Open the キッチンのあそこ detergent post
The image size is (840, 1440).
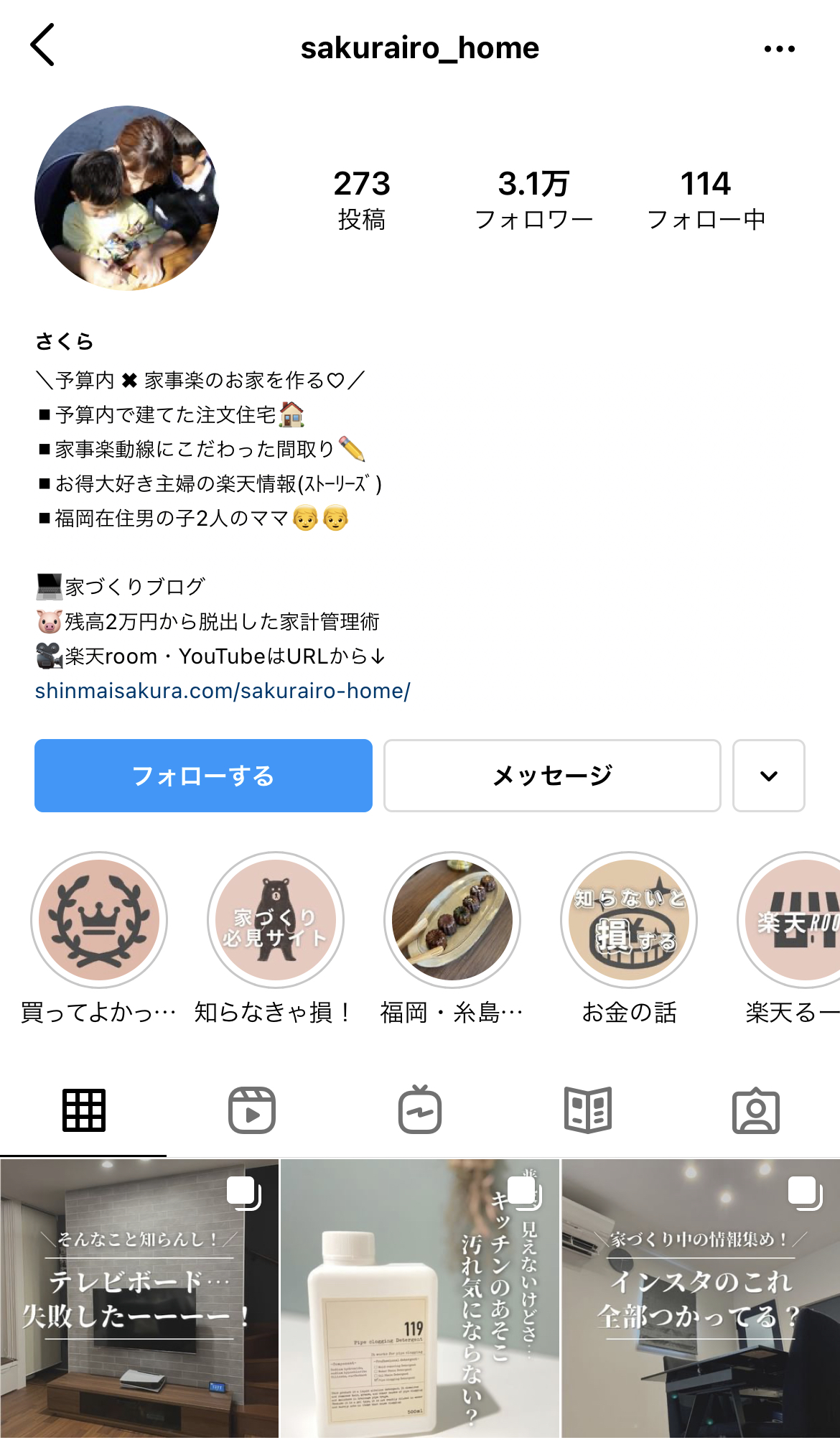point(420,1299)
